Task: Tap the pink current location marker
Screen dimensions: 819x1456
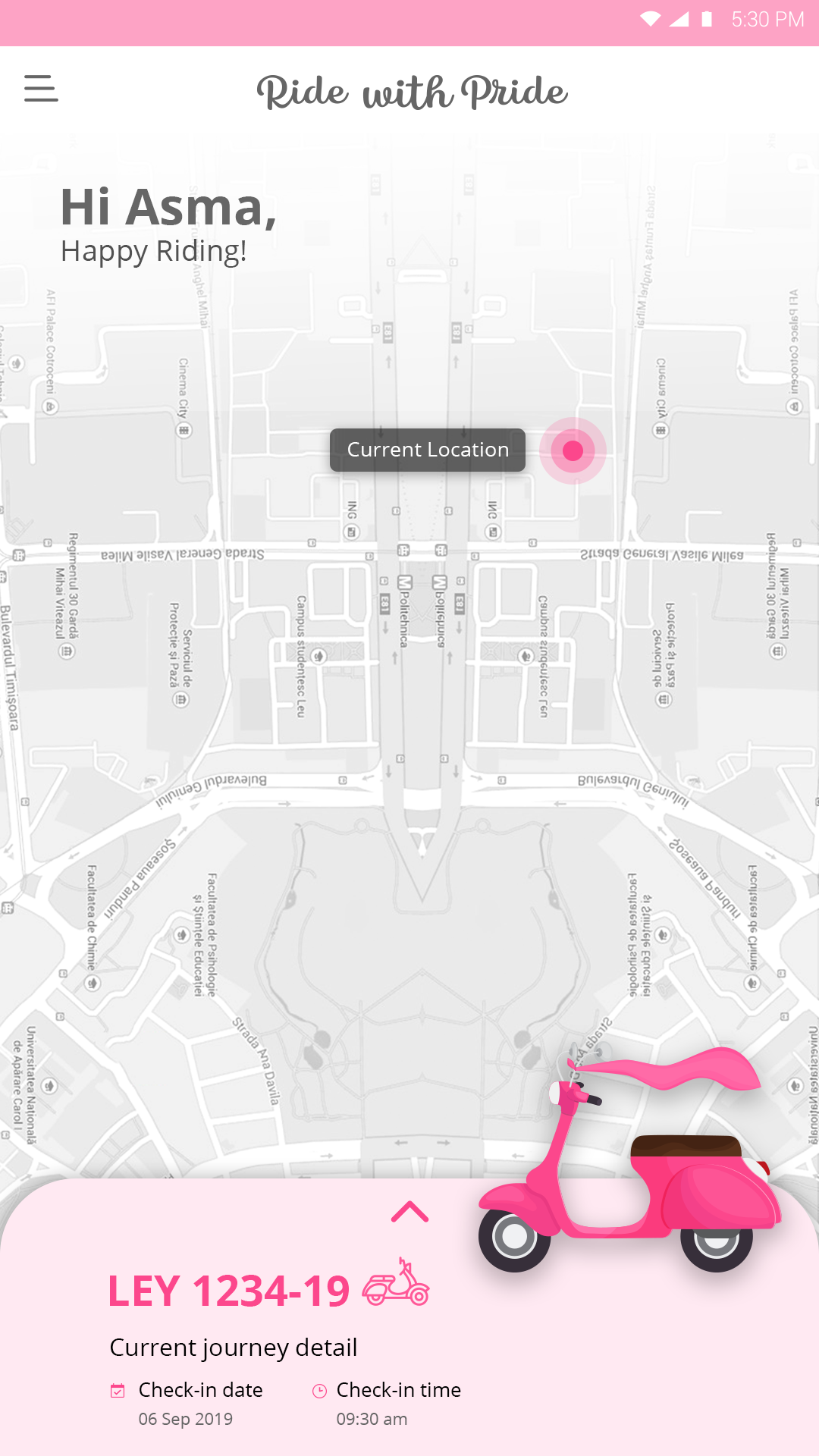Action: click(x=573, y=450)
